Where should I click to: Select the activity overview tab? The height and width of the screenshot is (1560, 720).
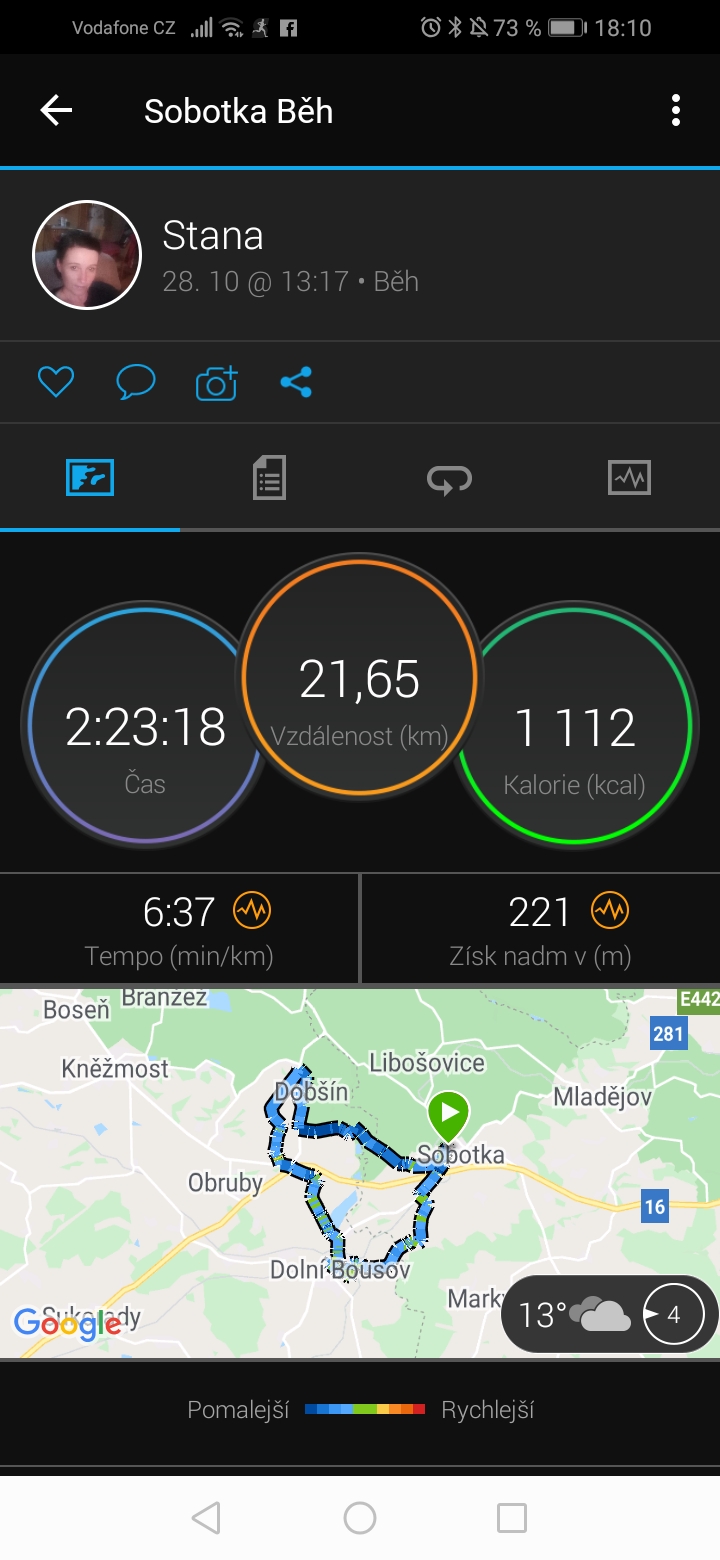click(90, 477)
